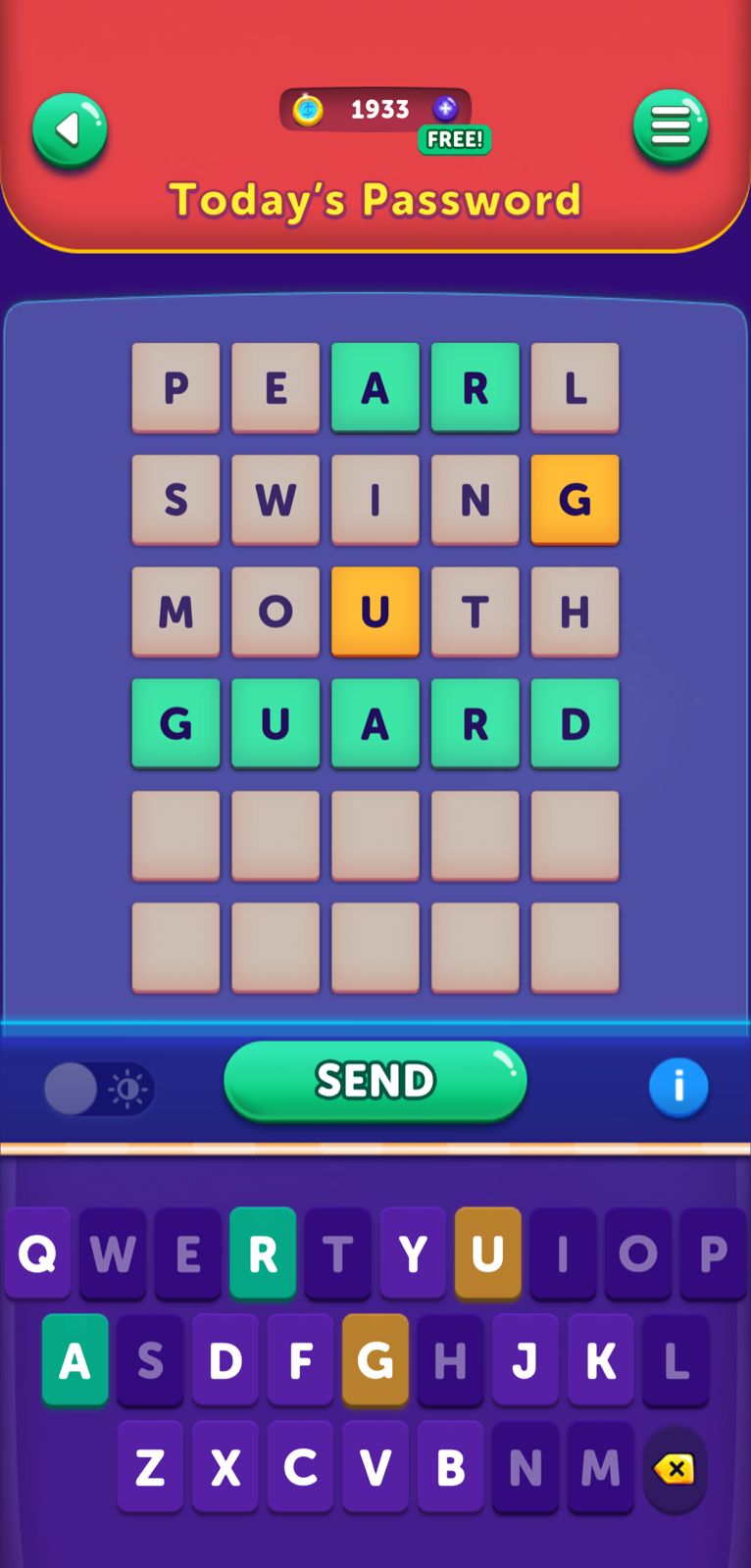Tap the Z key
The width and height of the screenshot is (751, 1568).
click(x=150, y=1467)
